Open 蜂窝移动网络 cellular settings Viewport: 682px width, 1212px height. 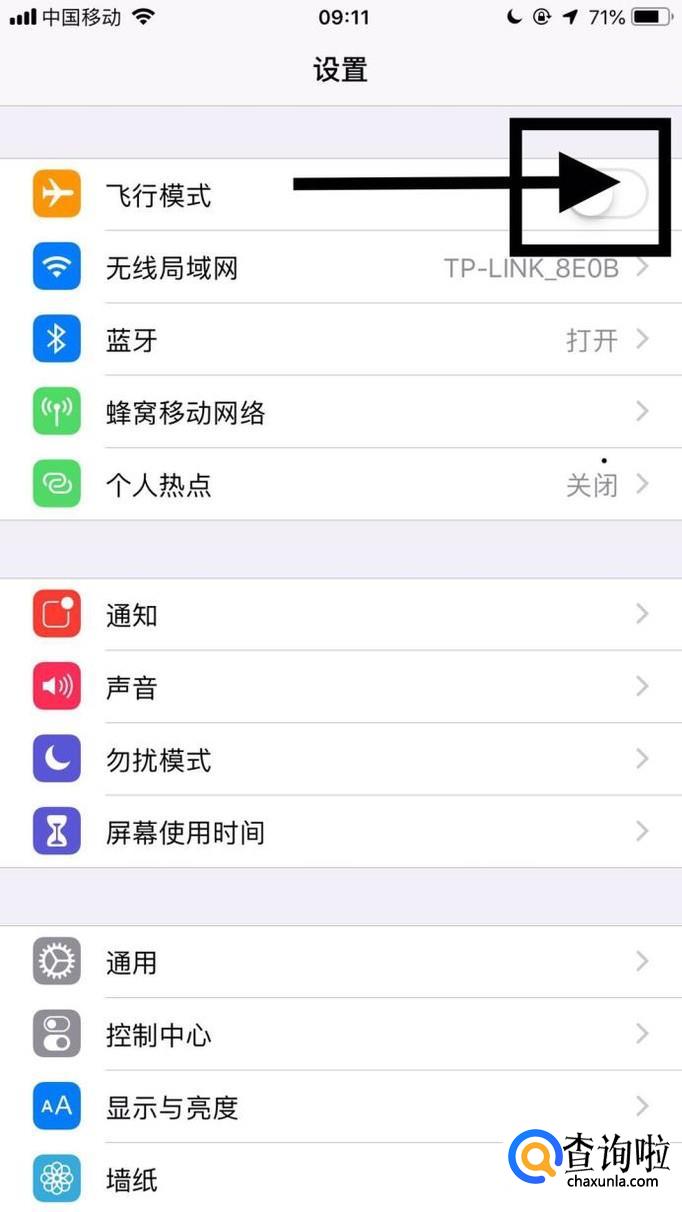pos(340,412)
